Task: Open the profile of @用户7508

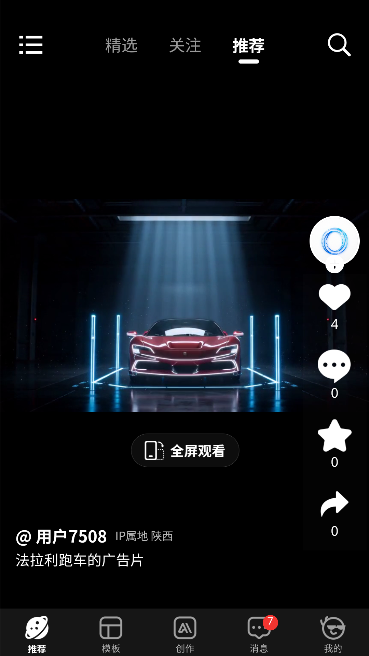Action: tap(61, 537)
